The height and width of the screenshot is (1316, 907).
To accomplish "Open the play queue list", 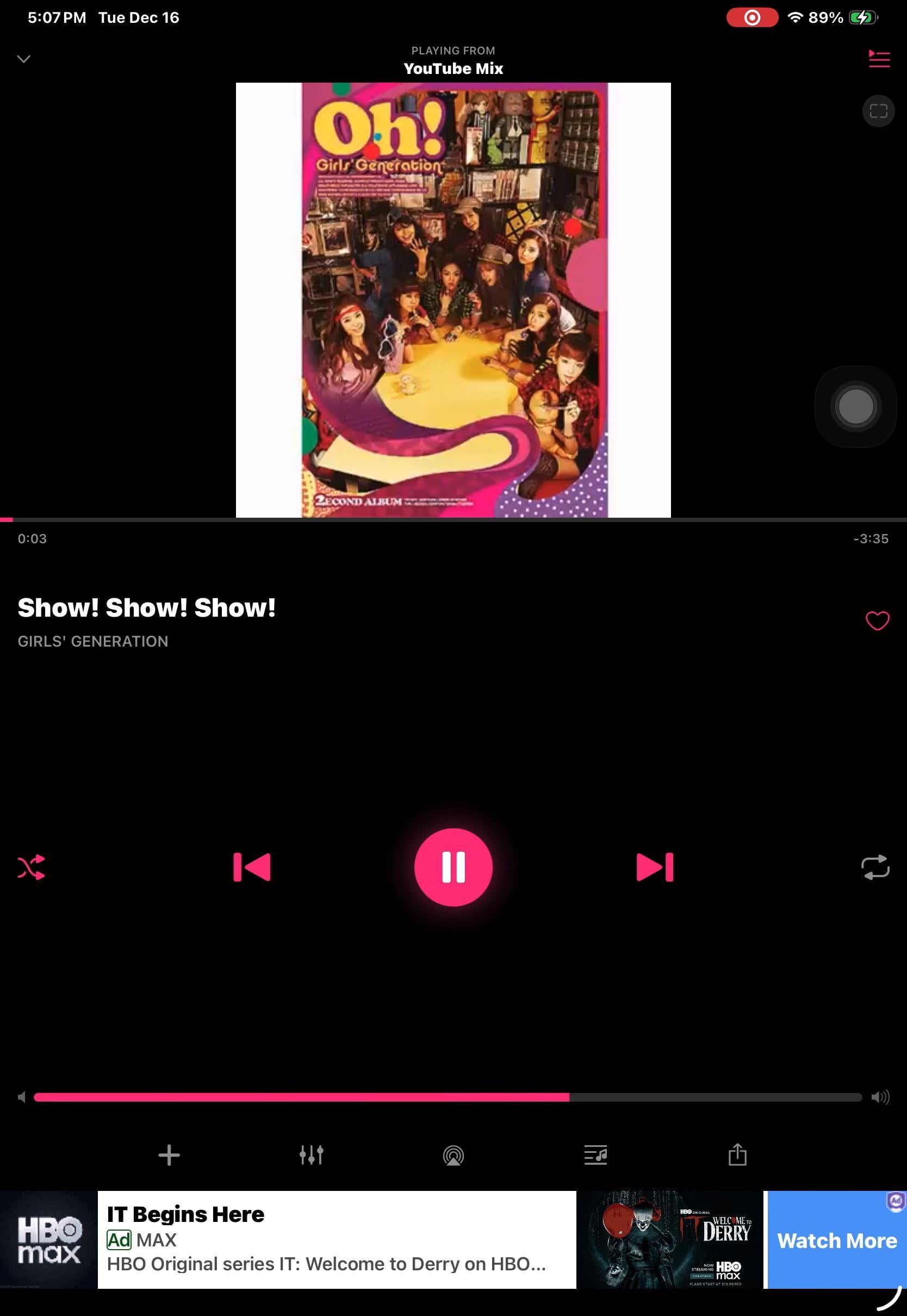I will 879,59.
